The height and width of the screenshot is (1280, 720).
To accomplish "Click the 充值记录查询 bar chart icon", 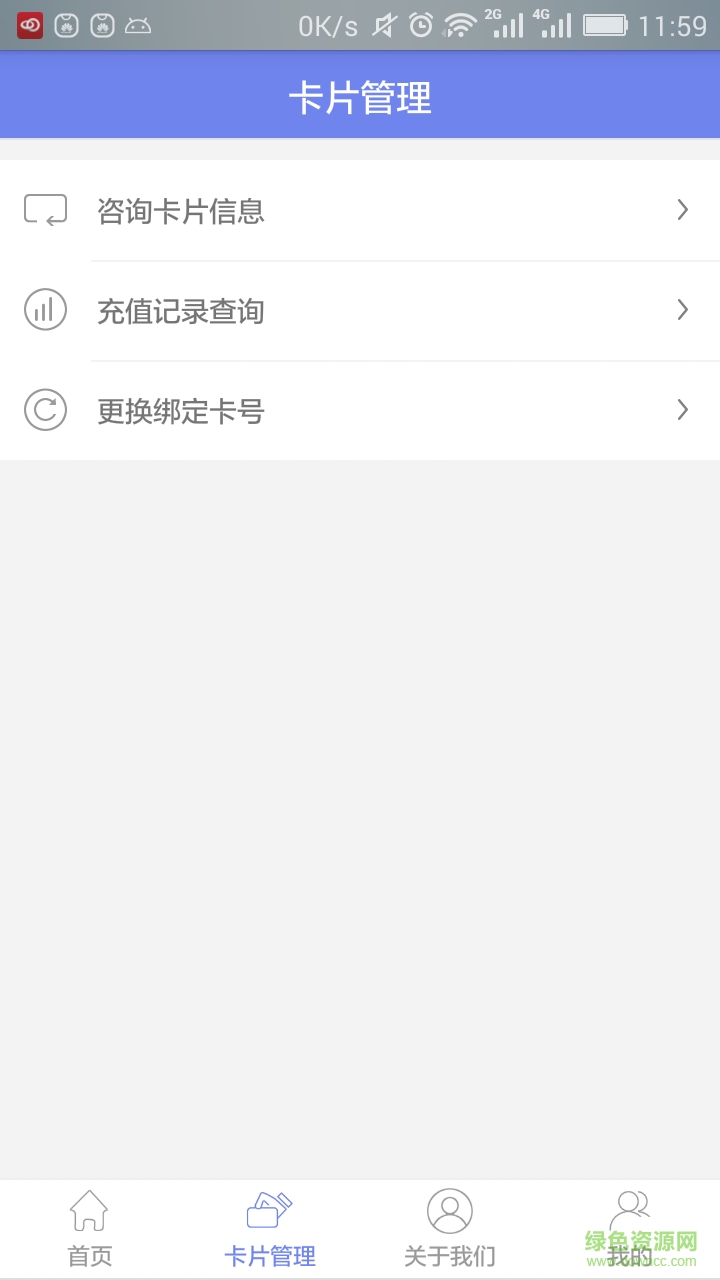I will [x=44, y=310].
